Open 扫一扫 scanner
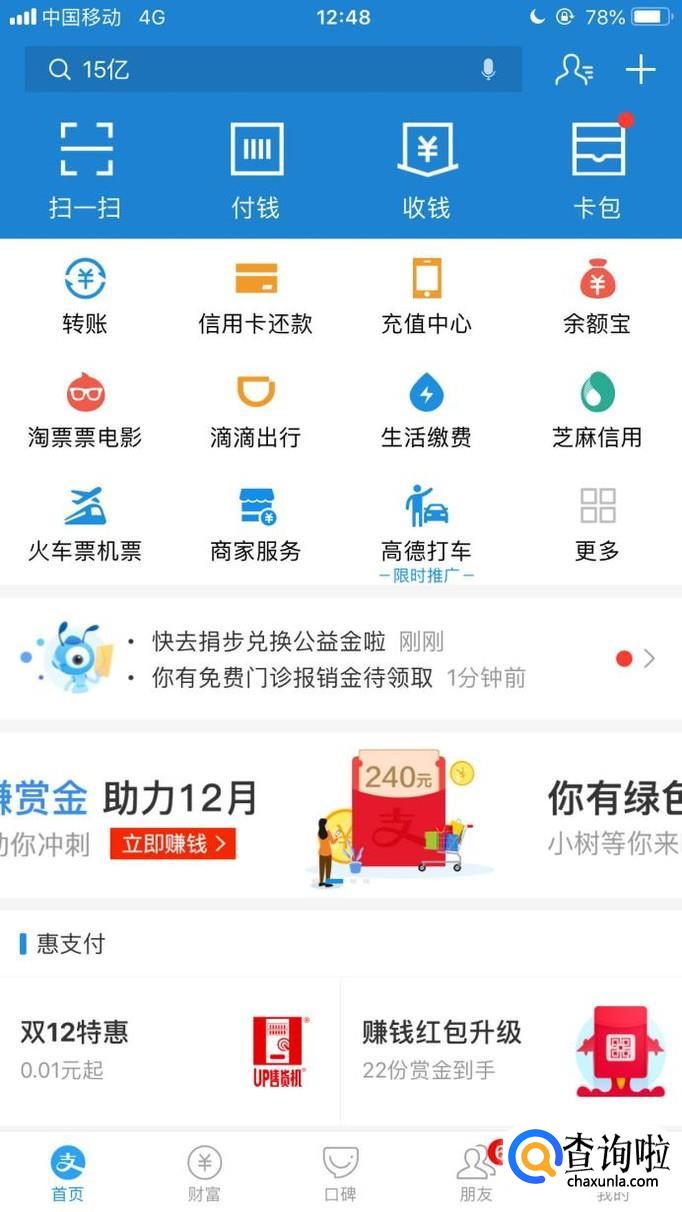Image resolution: width=682 pixels, height=1212 pixels. tap(85, 168)
